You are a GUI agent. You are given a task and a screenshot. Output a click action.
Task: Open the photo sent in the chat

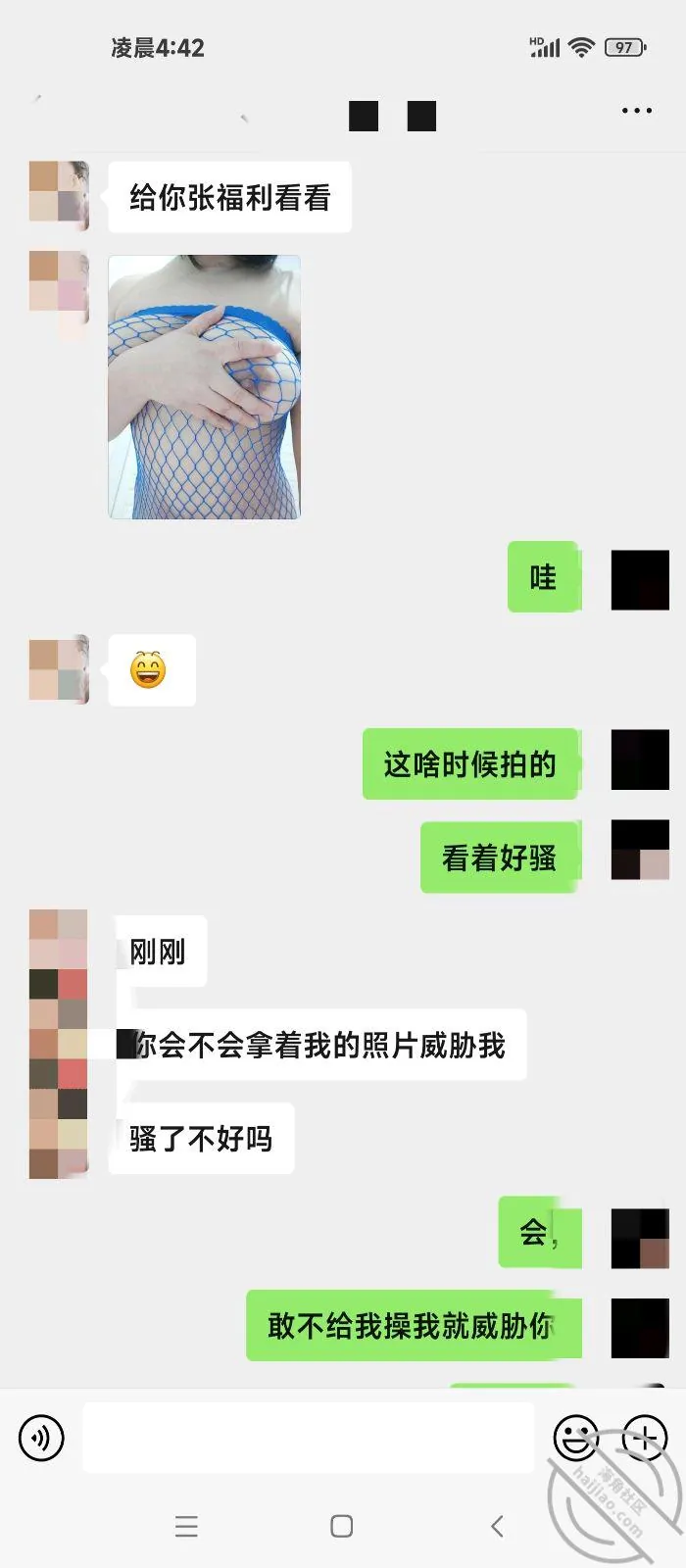point(204,387)
